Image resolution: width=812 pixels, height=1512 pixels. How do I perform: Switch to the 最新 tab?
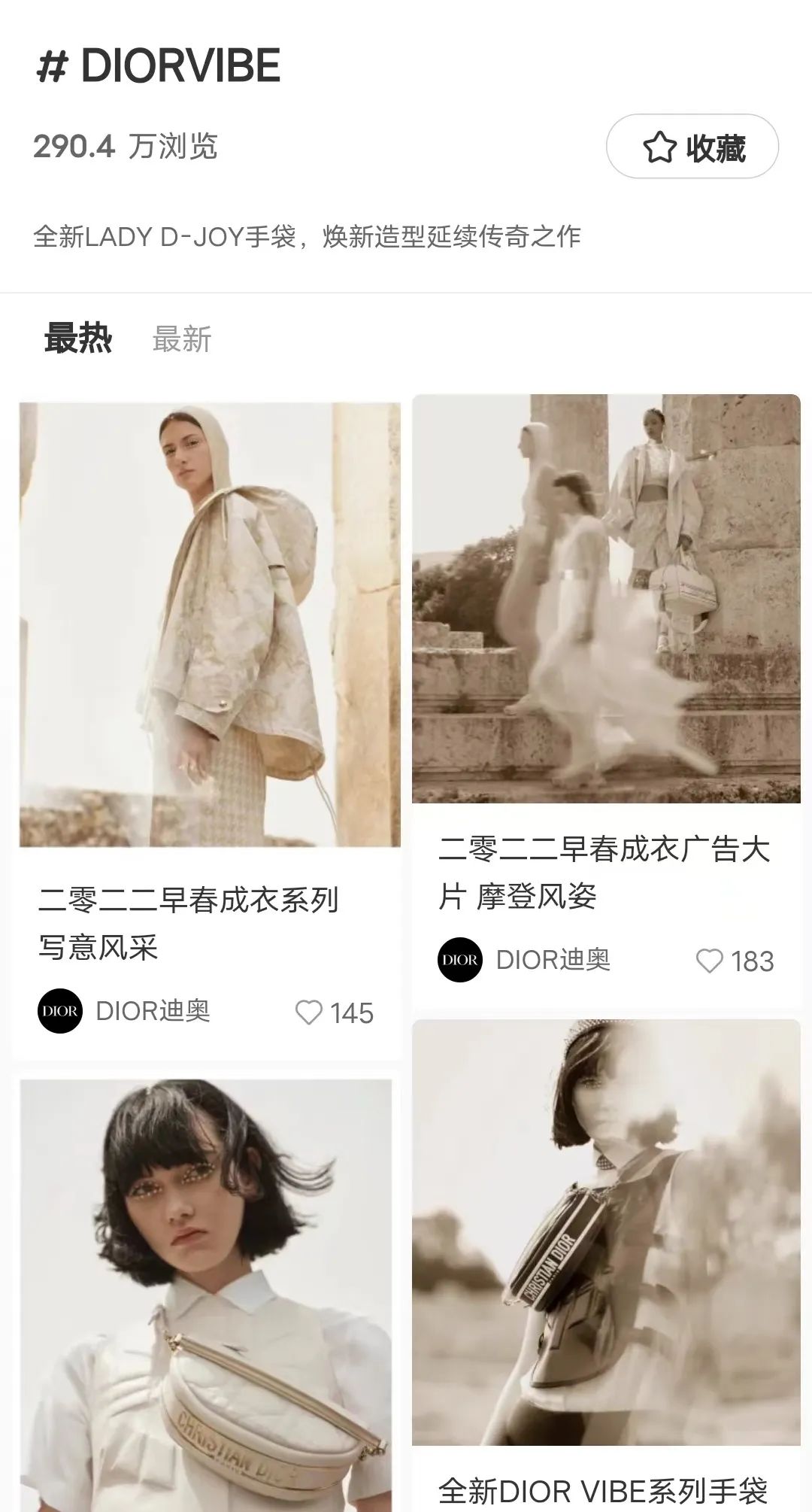click(182, 340)
